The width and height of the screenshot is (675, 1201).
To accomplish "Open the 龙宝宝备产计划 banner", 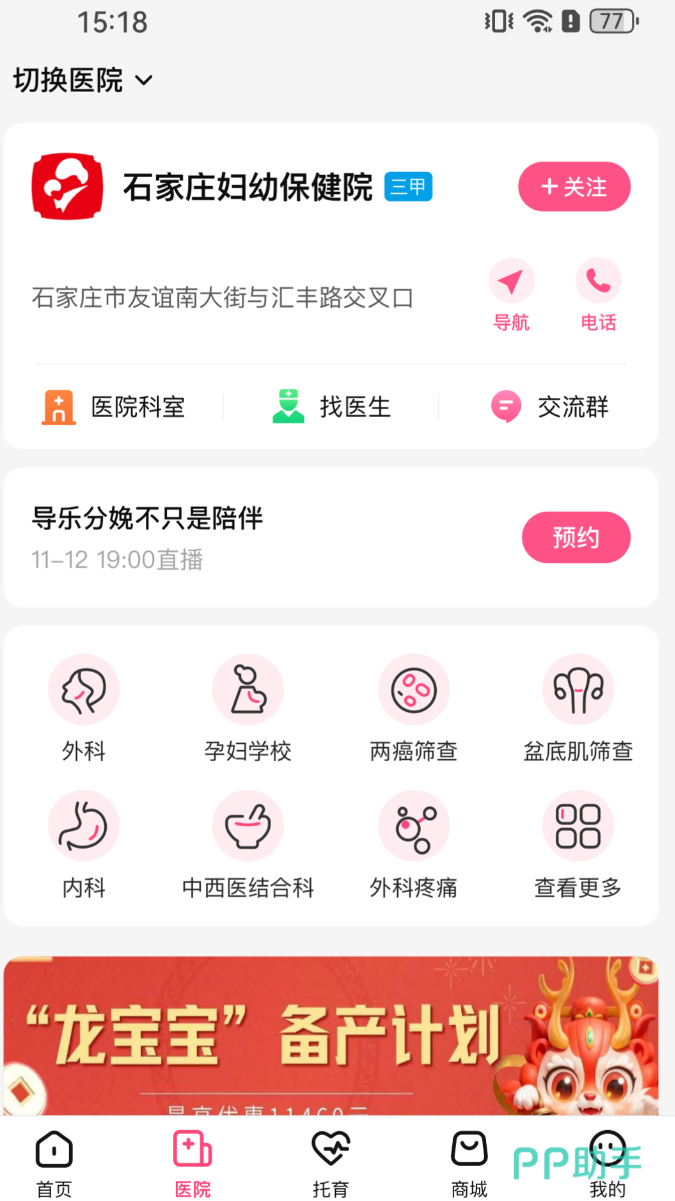I will coord(331,1036).
